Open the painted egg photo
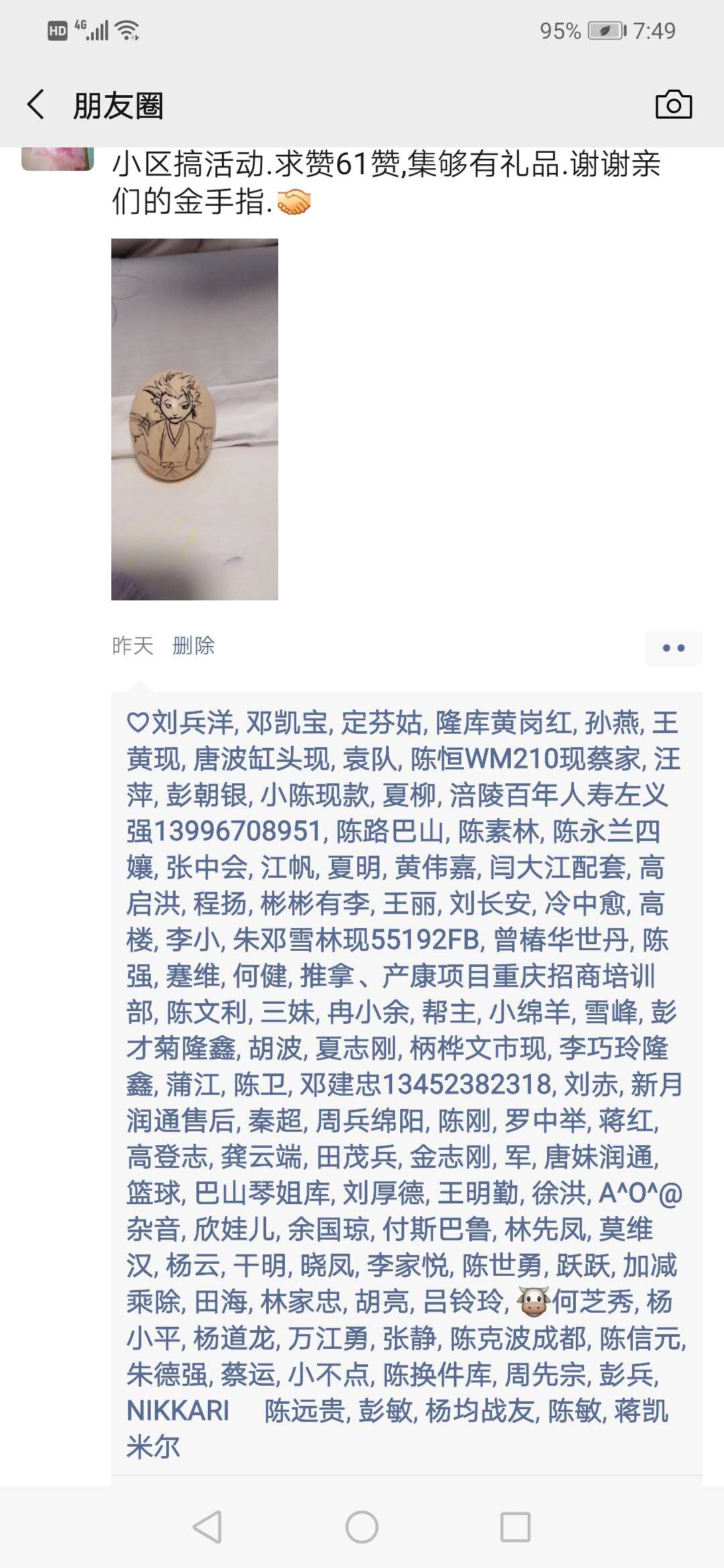The height and width of the screenshot is (1568, 724). coord(194,419)
